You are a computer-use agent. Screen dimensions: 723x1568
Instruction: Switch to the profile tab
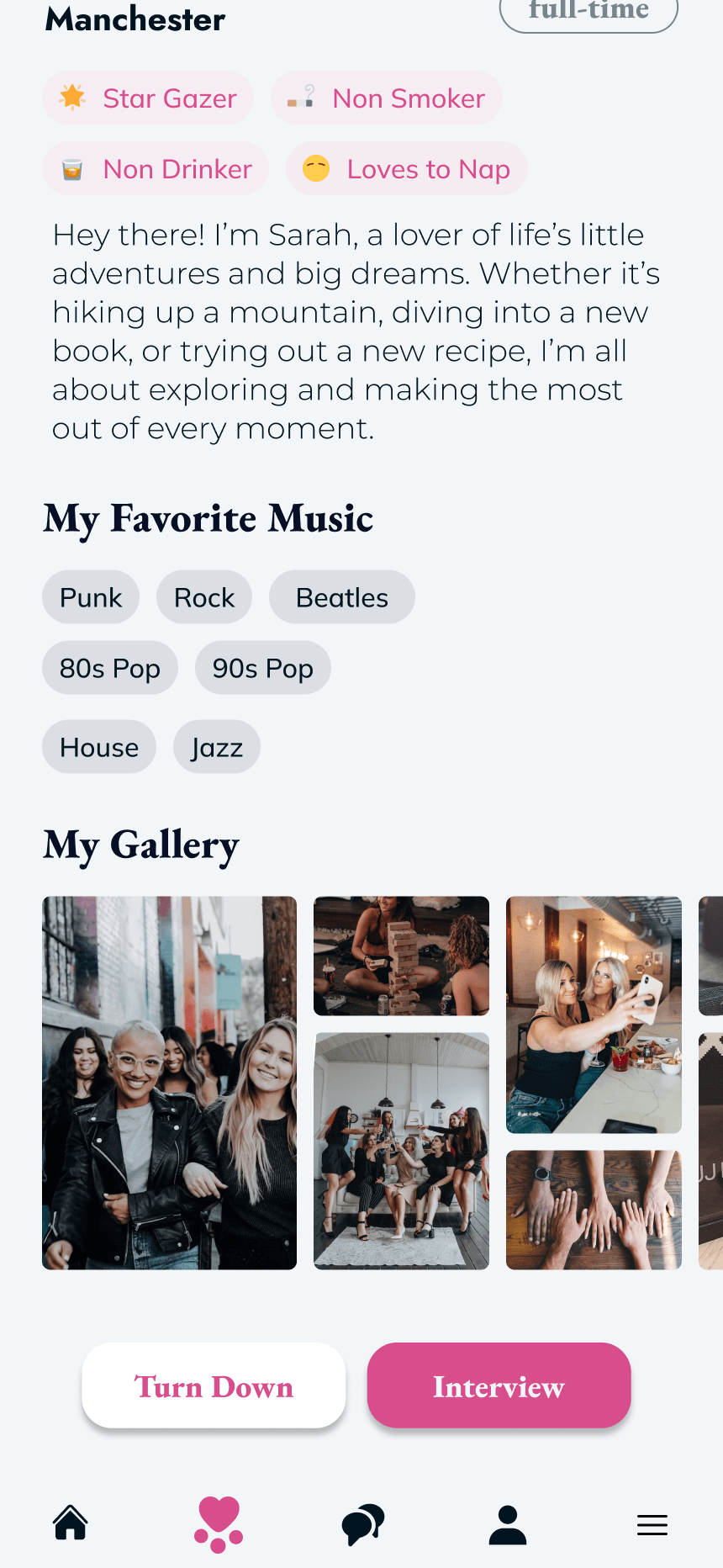click(508, 1523)
